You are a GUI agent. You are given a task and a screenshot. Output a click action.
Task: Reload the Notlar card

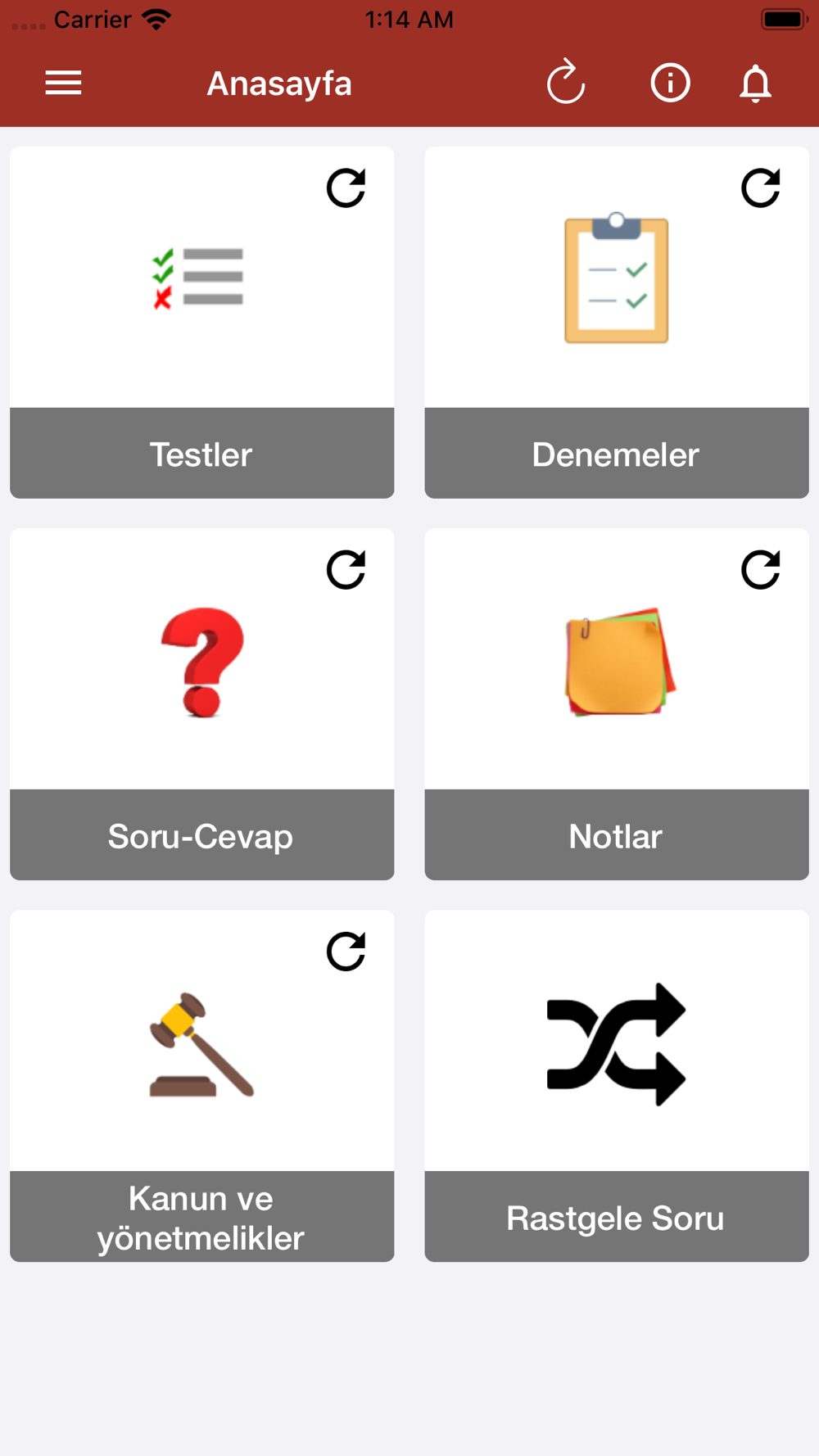[x=761, y=570]
